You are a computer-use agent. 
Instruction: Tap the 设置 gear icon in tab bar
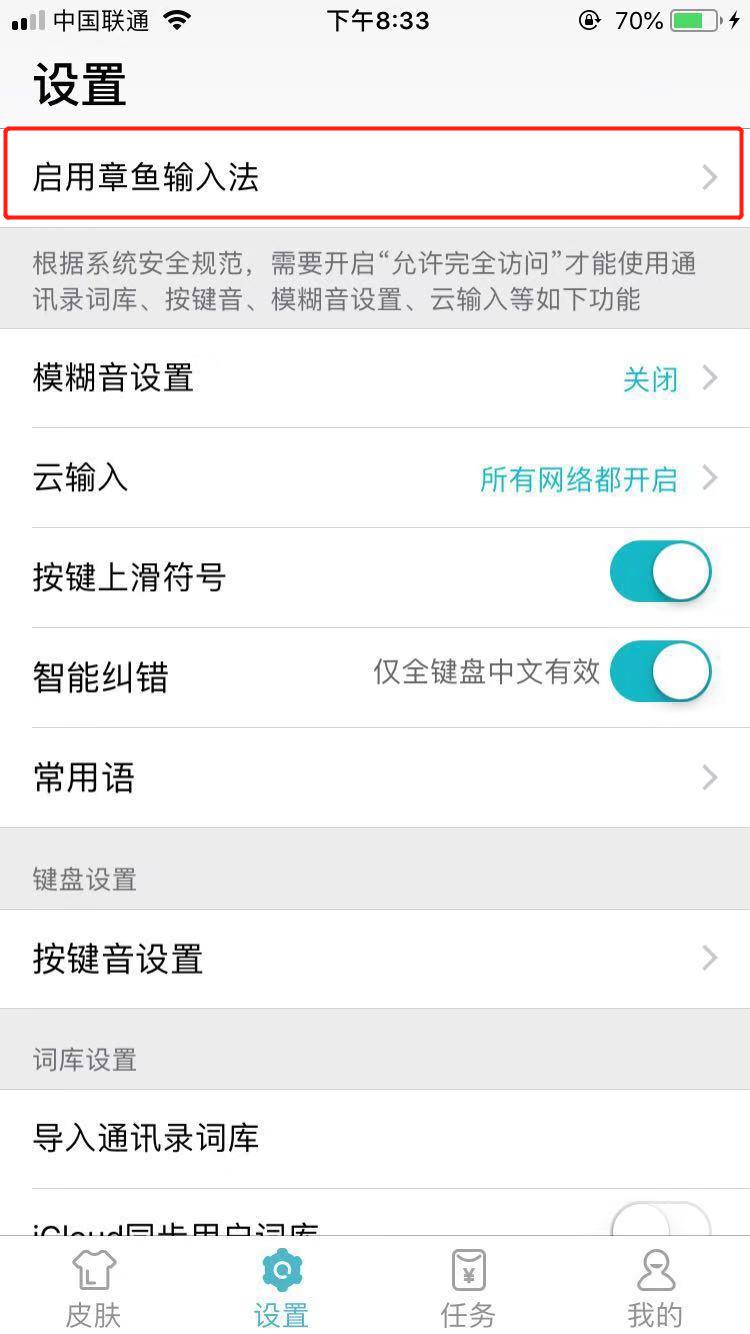(281, 1268)
